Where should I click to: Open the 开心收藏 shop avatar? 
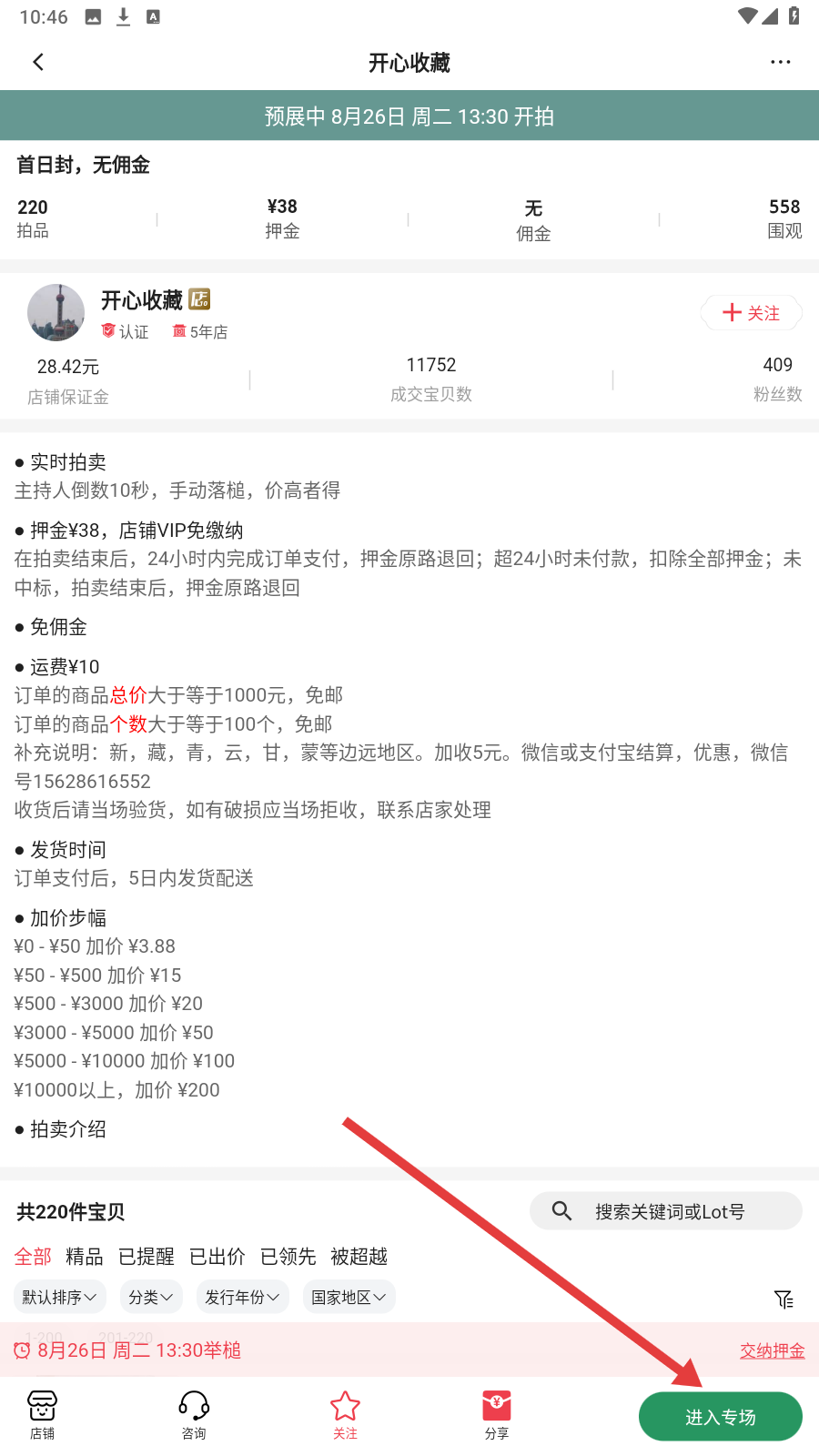tap(56, 312)
